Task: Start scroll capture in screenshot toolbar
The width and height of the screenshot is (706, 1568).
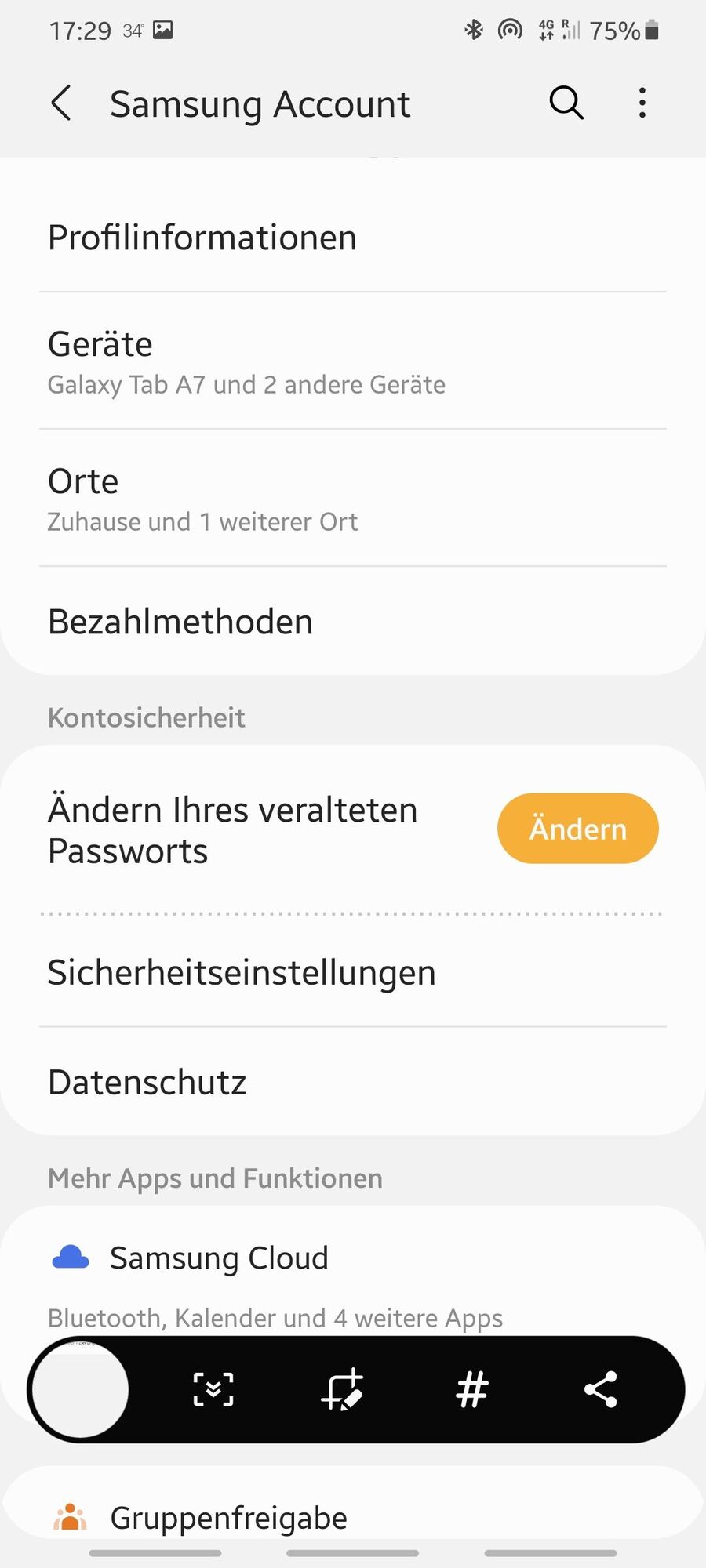Action: [213, 1389]
